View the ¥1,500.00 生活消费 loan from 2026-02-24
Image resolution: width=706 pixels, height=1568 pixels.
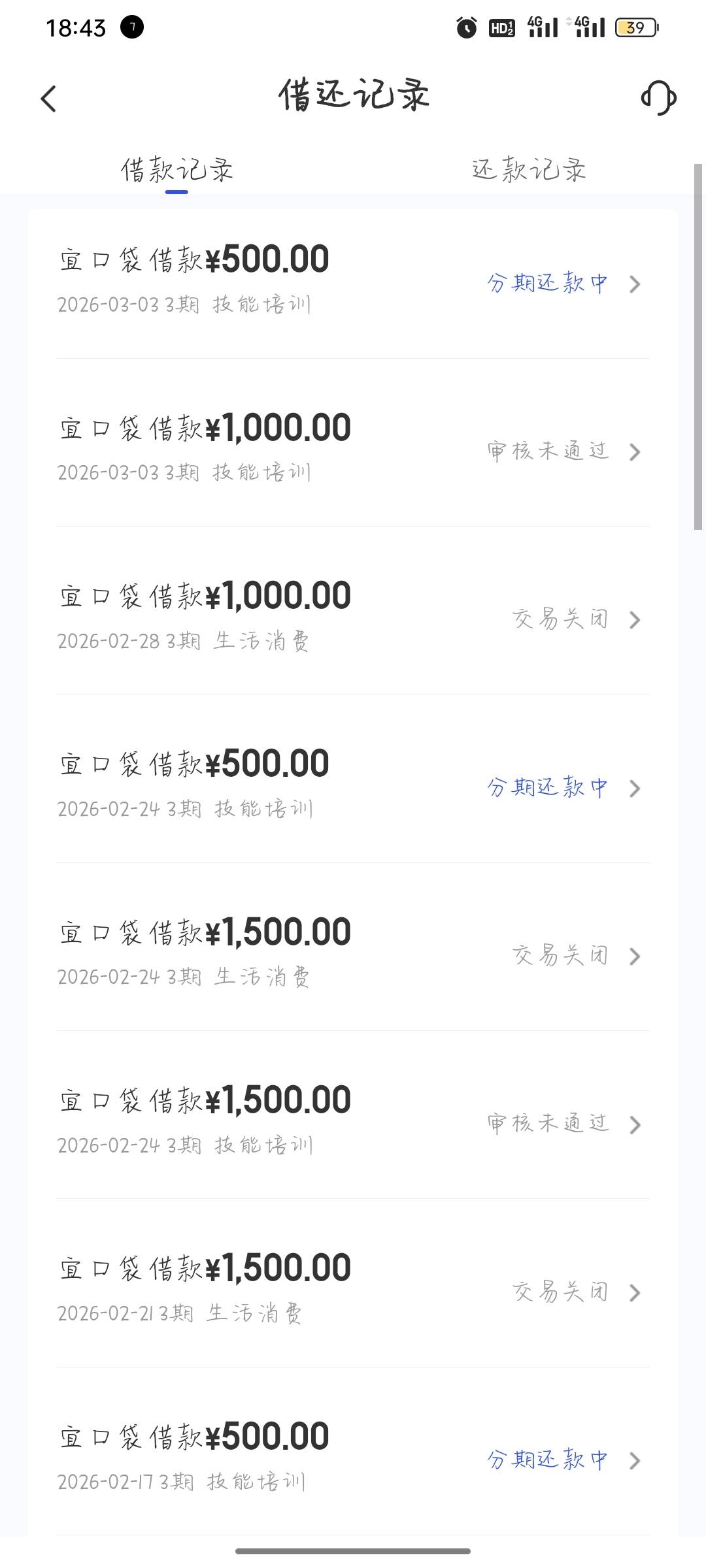coord(353,954)
